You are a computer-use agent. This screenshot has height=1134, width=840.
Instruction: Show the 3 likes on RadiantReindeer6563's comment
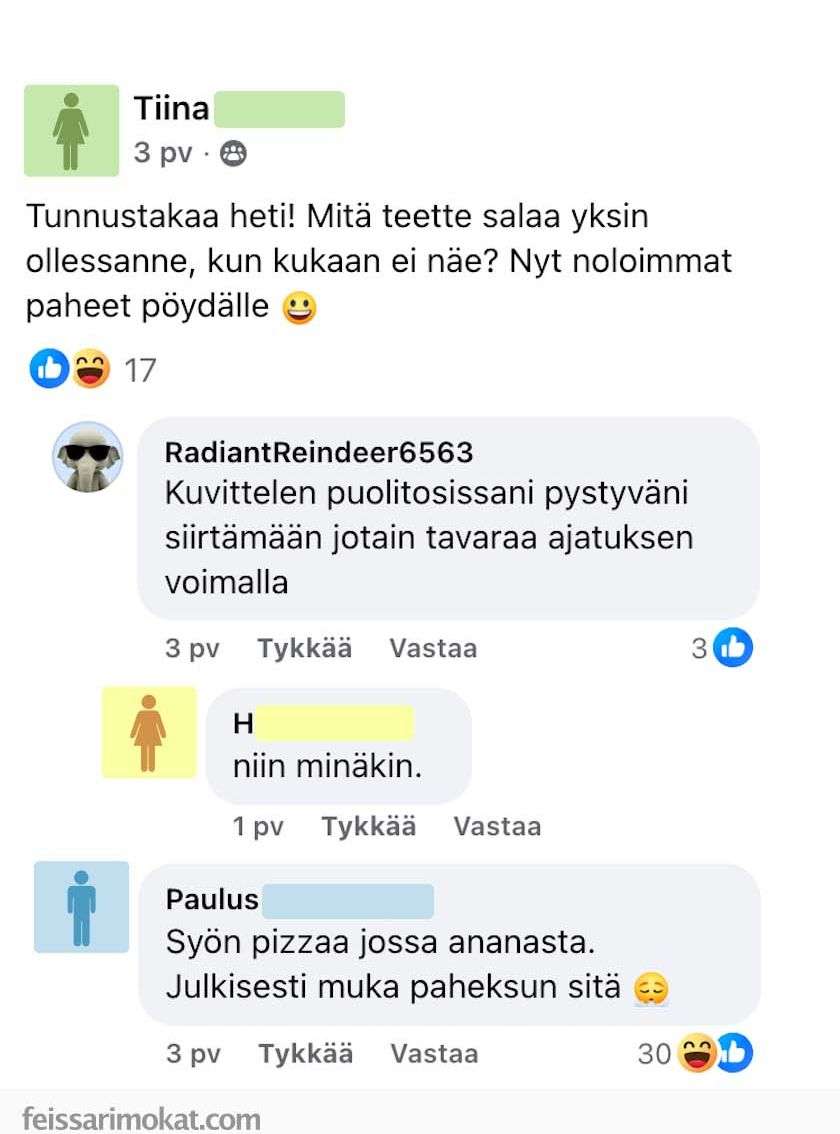pos(722,648)
